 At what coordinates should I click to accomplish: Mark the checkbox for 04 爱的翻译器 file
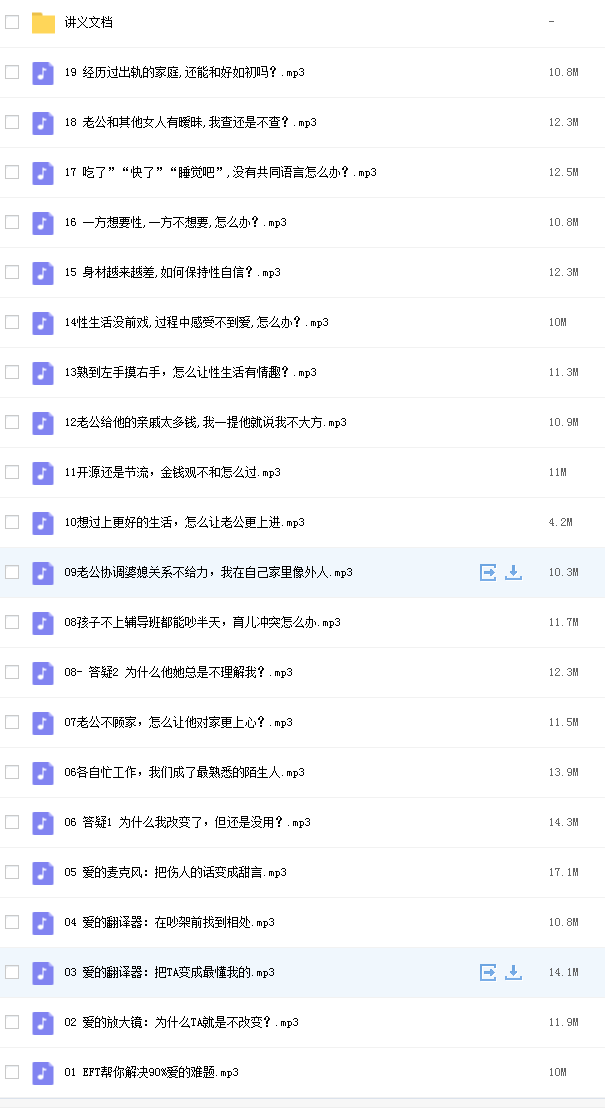pos(12,922)
